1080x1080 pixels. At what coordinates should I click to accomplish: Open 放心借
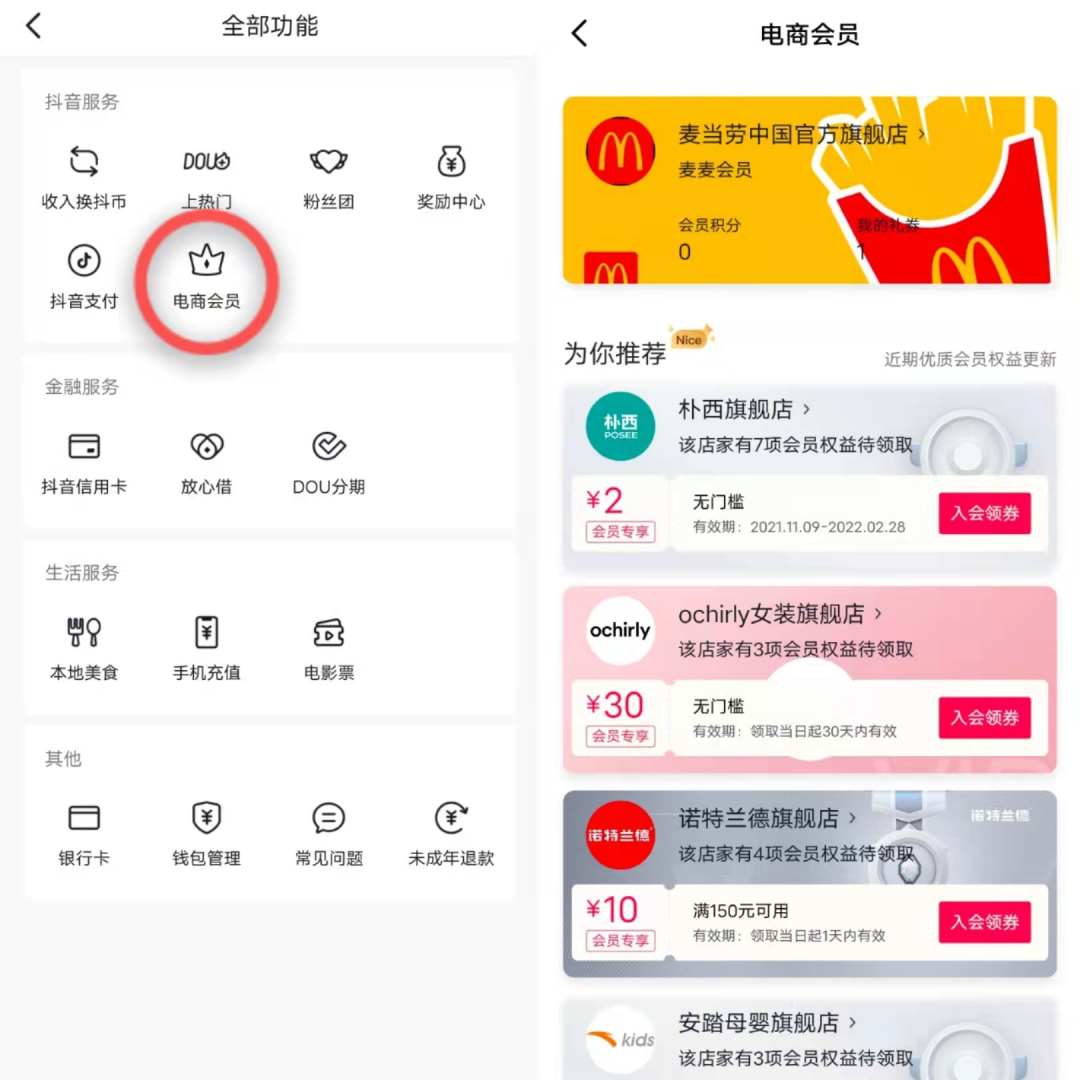(207, 462)
